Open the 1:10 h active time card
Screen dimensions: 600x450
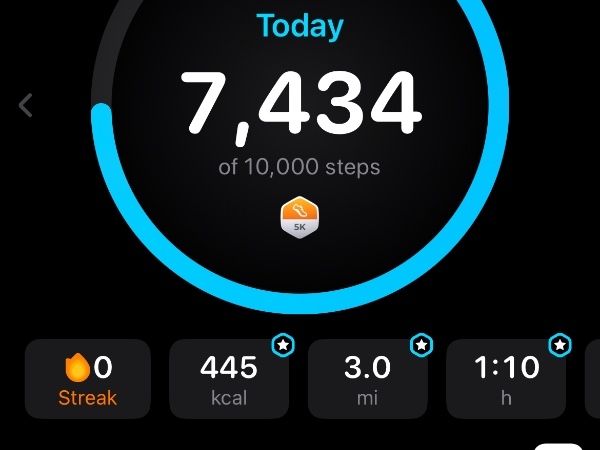point(506,379)
